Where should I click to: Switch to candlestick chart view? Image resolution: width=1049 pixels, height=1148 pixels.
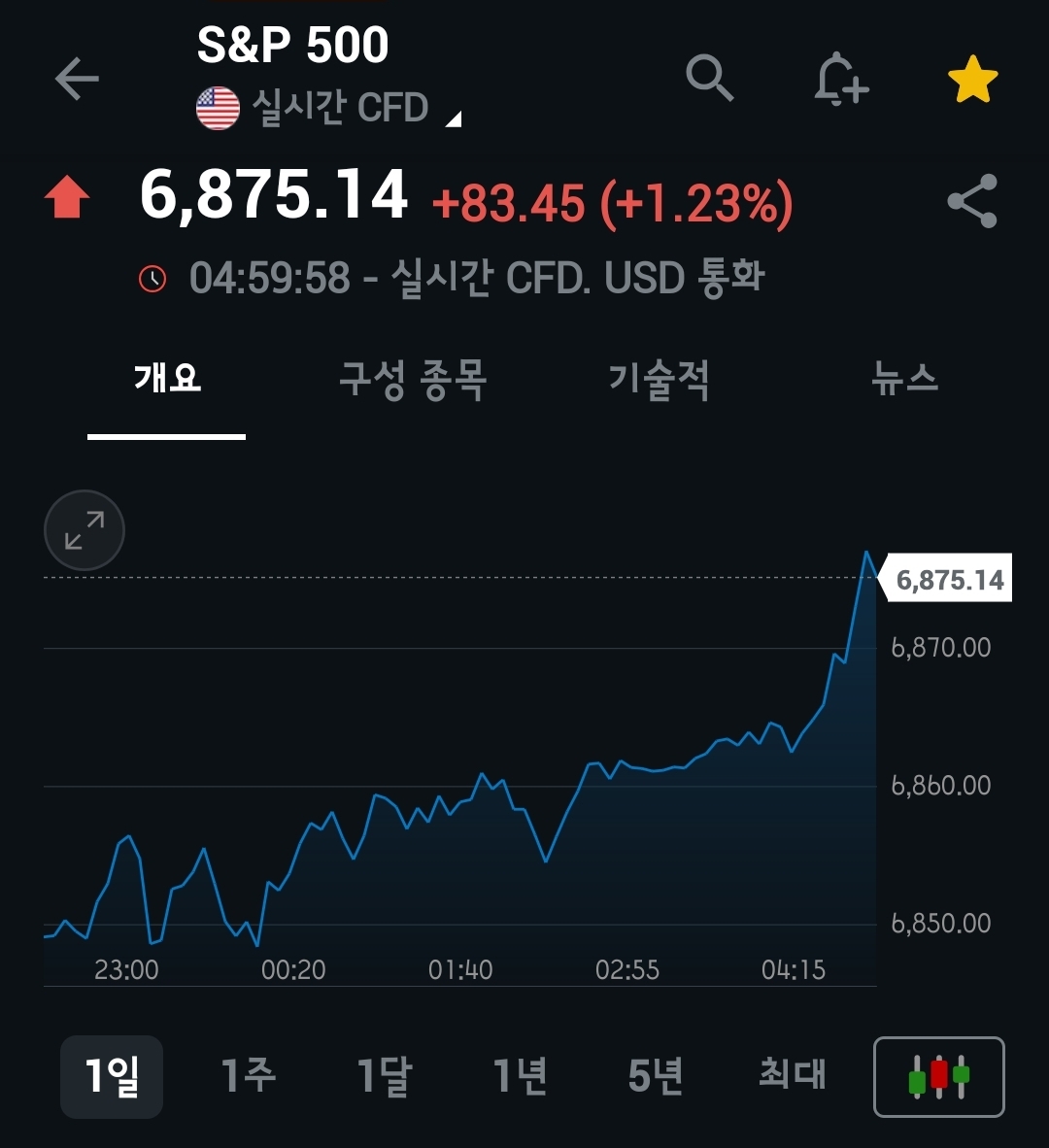click(938, 1077)
